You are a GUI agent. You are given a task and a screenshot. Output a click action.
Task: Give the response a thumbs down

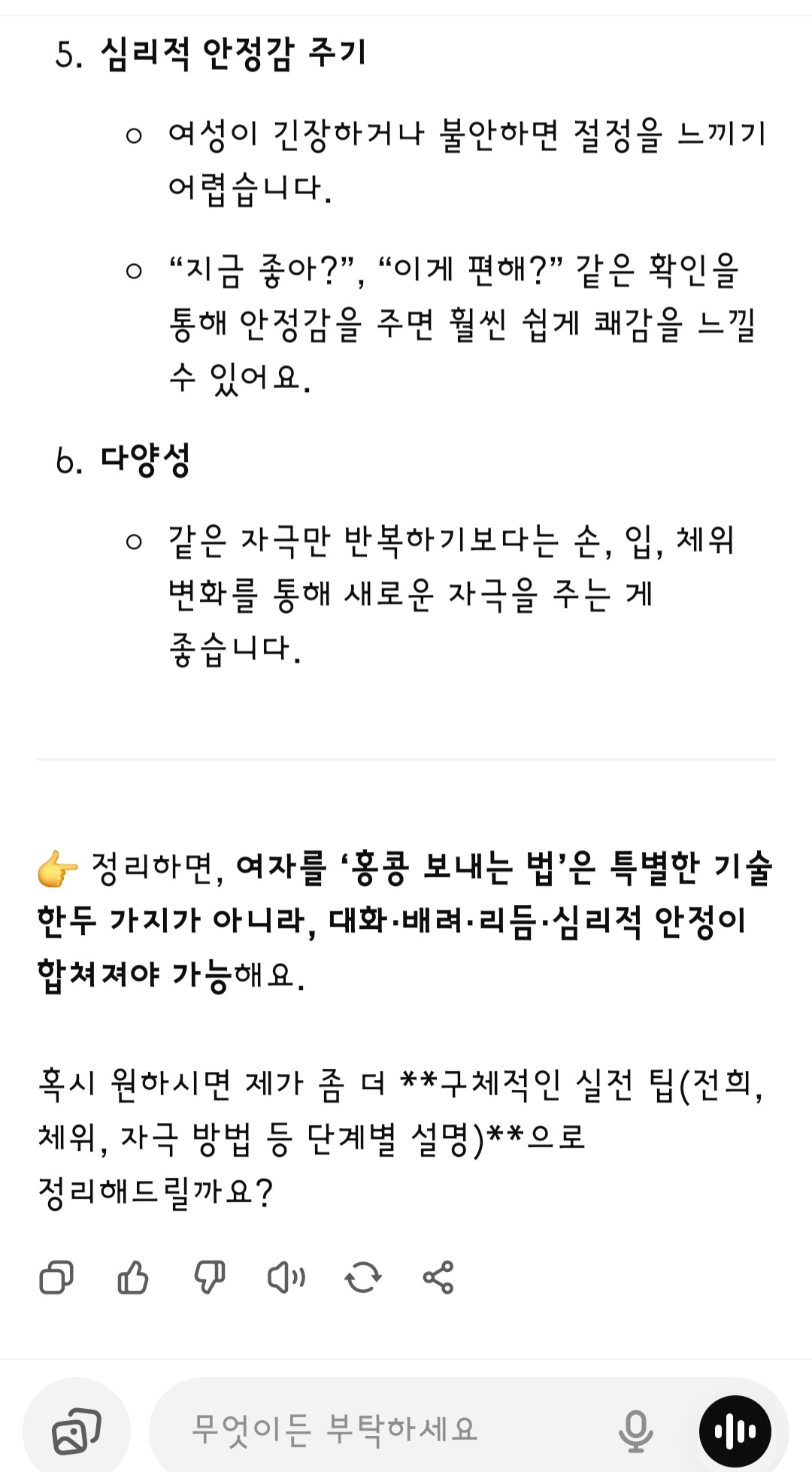tap(210, 1277)
